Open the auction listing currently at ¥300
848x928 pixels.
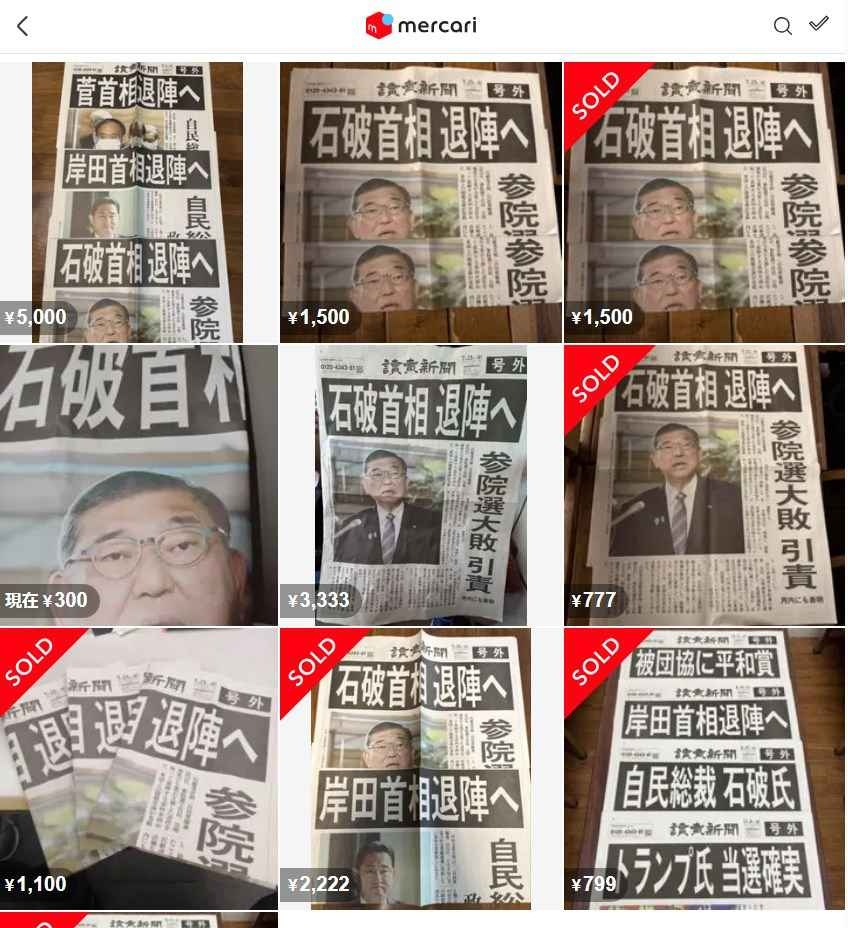point(138,485)
